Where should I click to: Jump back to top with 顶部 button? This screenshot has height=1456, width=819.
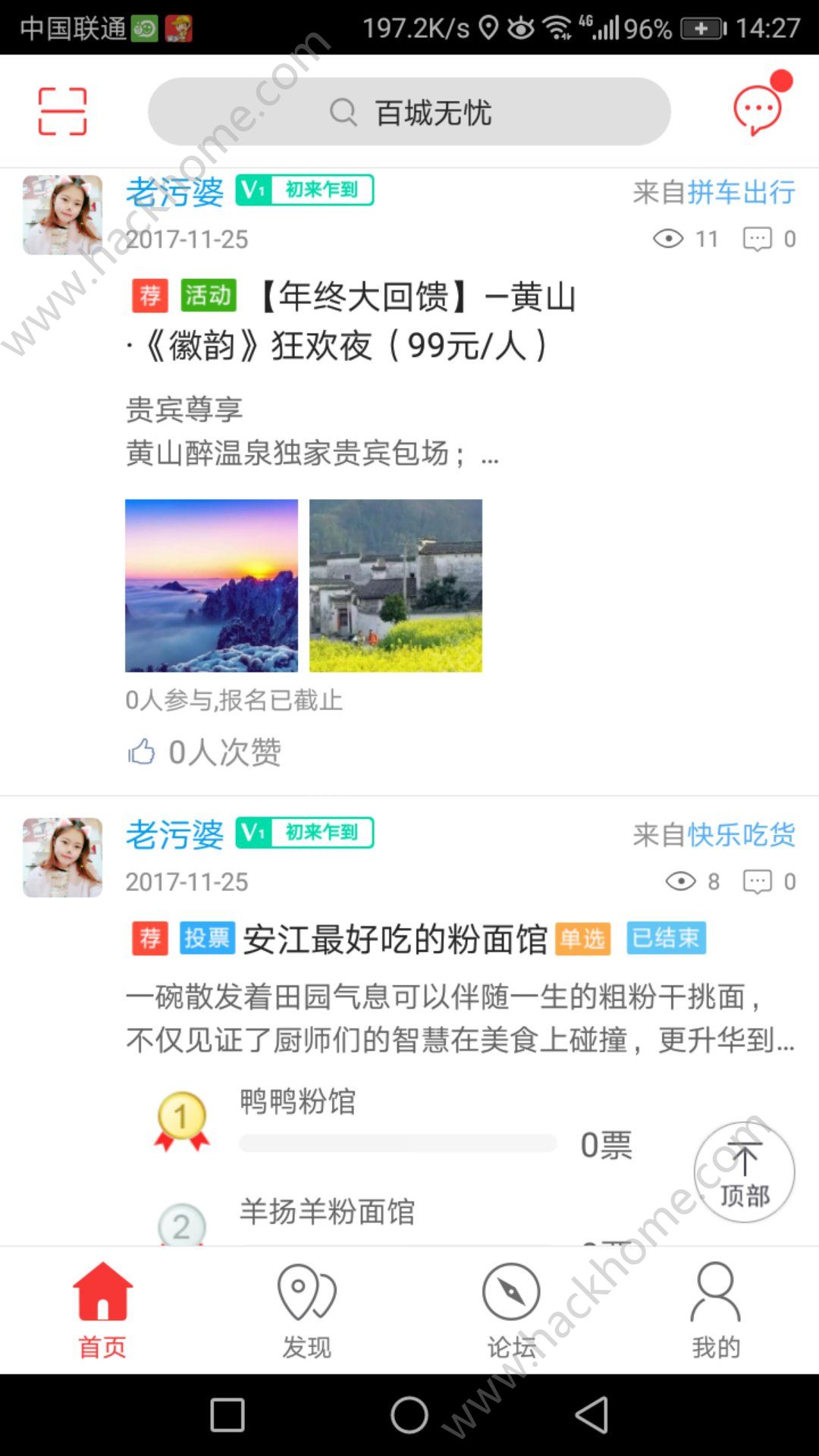pyautogui.click(x=744, y=1172)
